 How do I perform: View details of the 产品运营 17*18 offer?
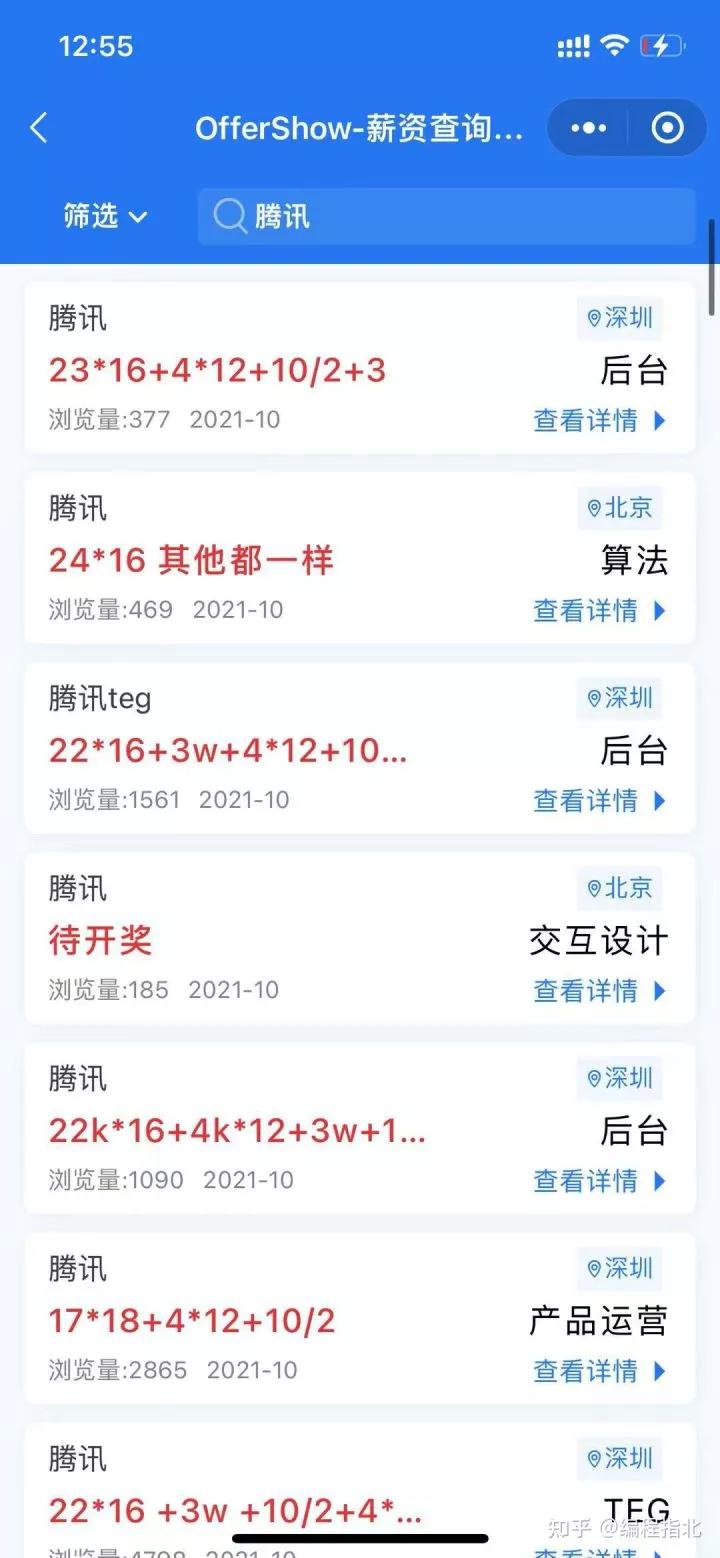(x=599, y=1371)
